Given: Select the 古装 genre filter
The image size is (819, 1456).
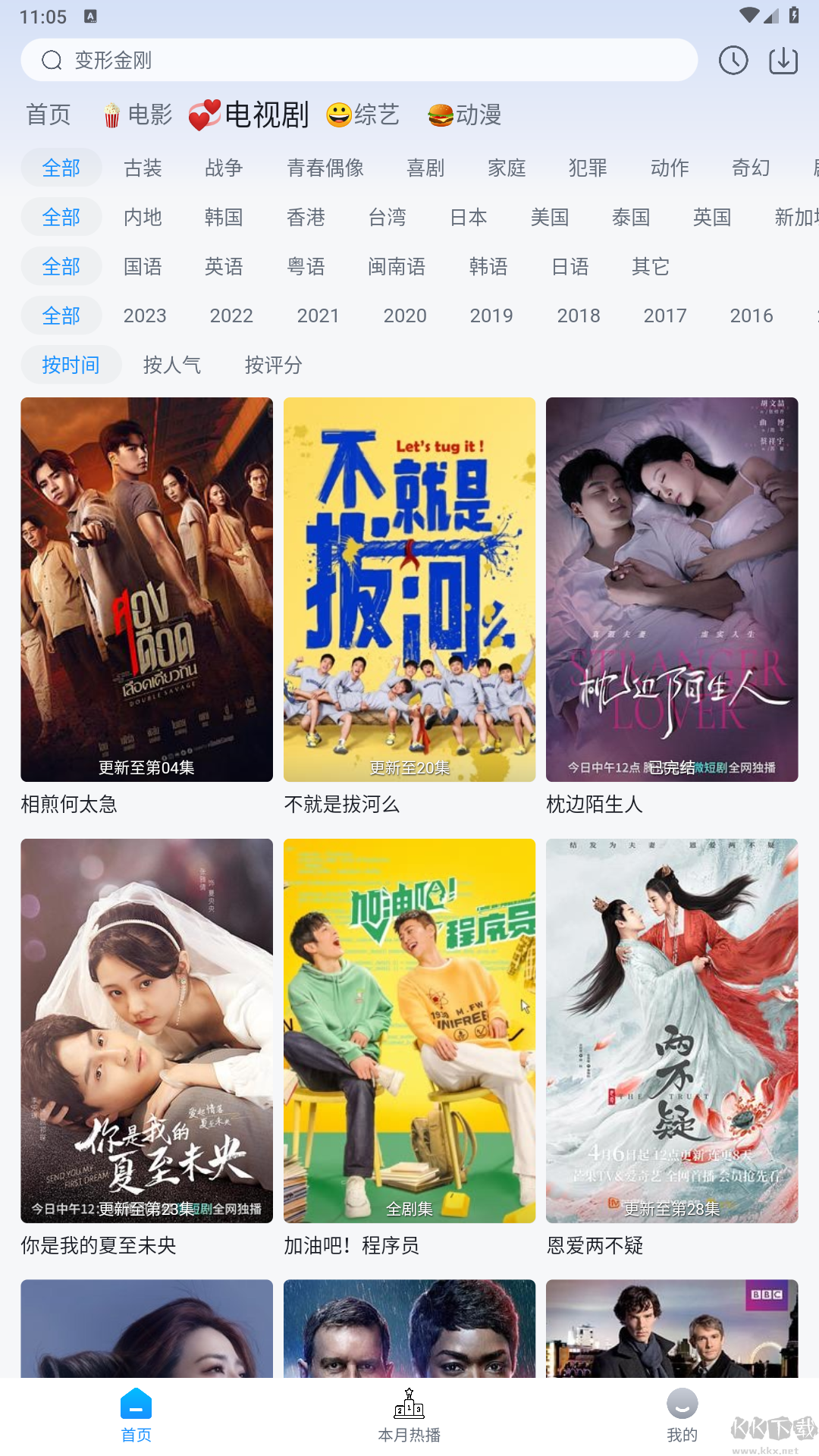Looking at the screenshot, I should [x=142, y=168].
